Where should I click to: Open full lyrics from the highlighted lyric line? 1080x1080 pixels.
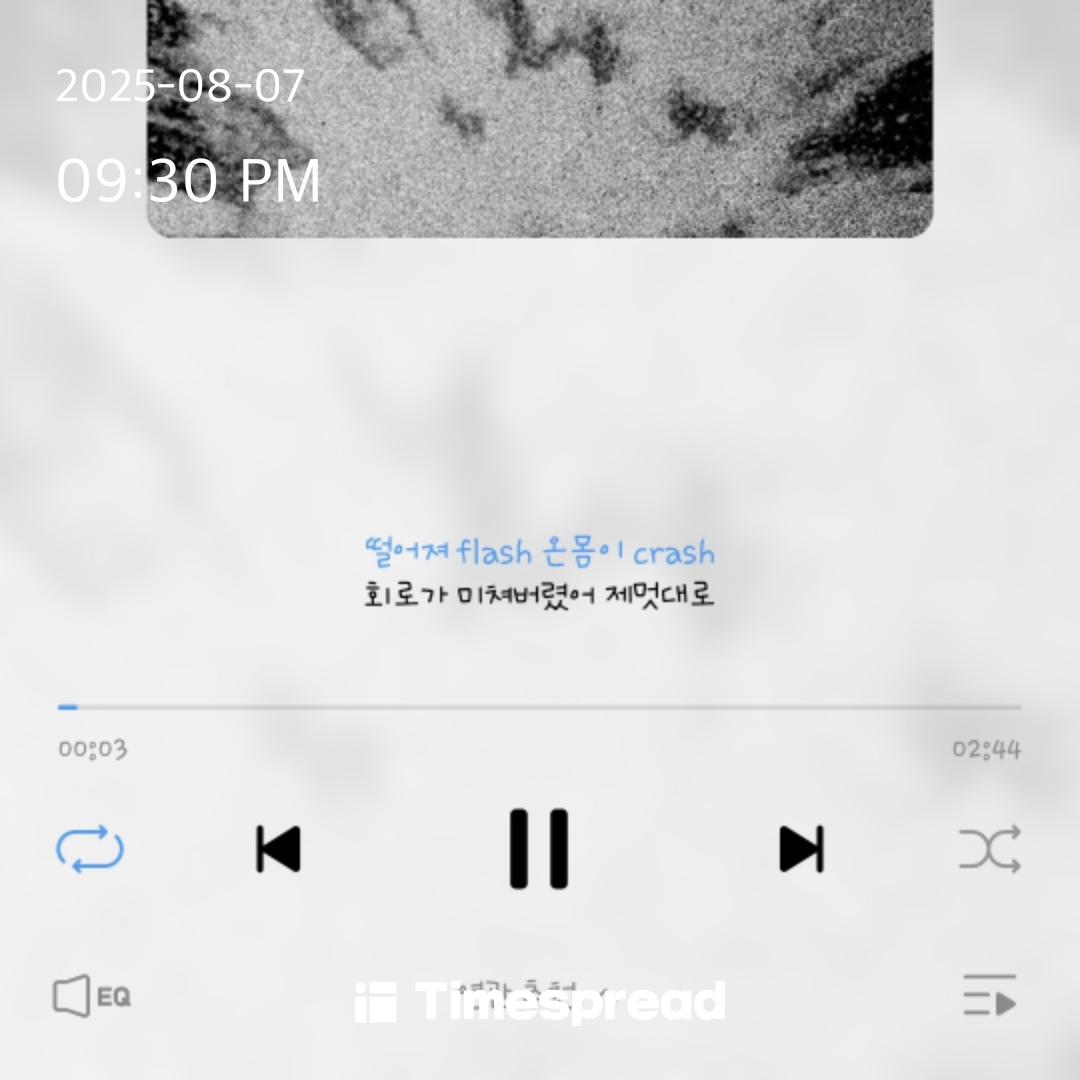539,552
